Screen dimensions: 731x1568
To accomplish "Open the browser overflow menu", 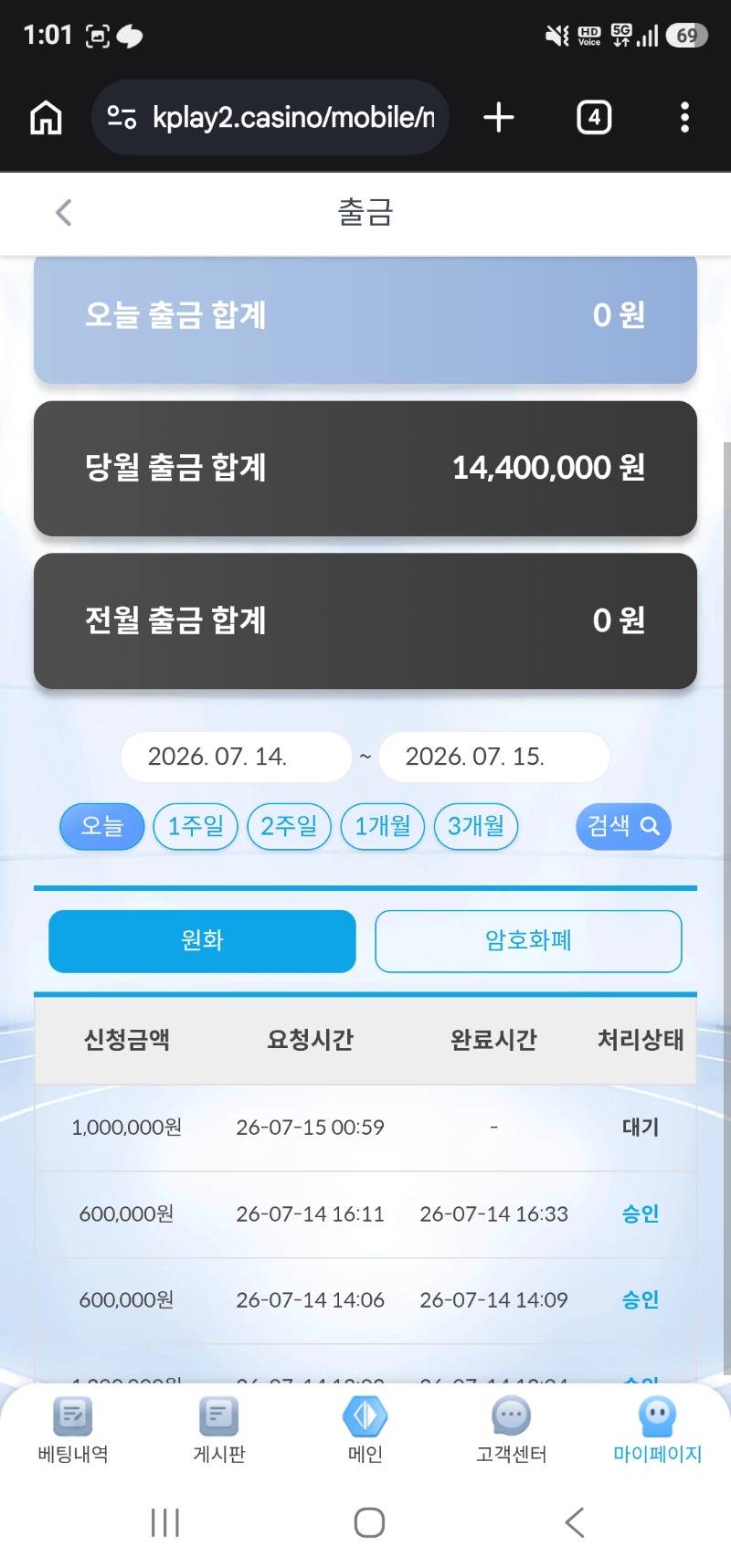I will pyautogui.click(x=684, y=117).
